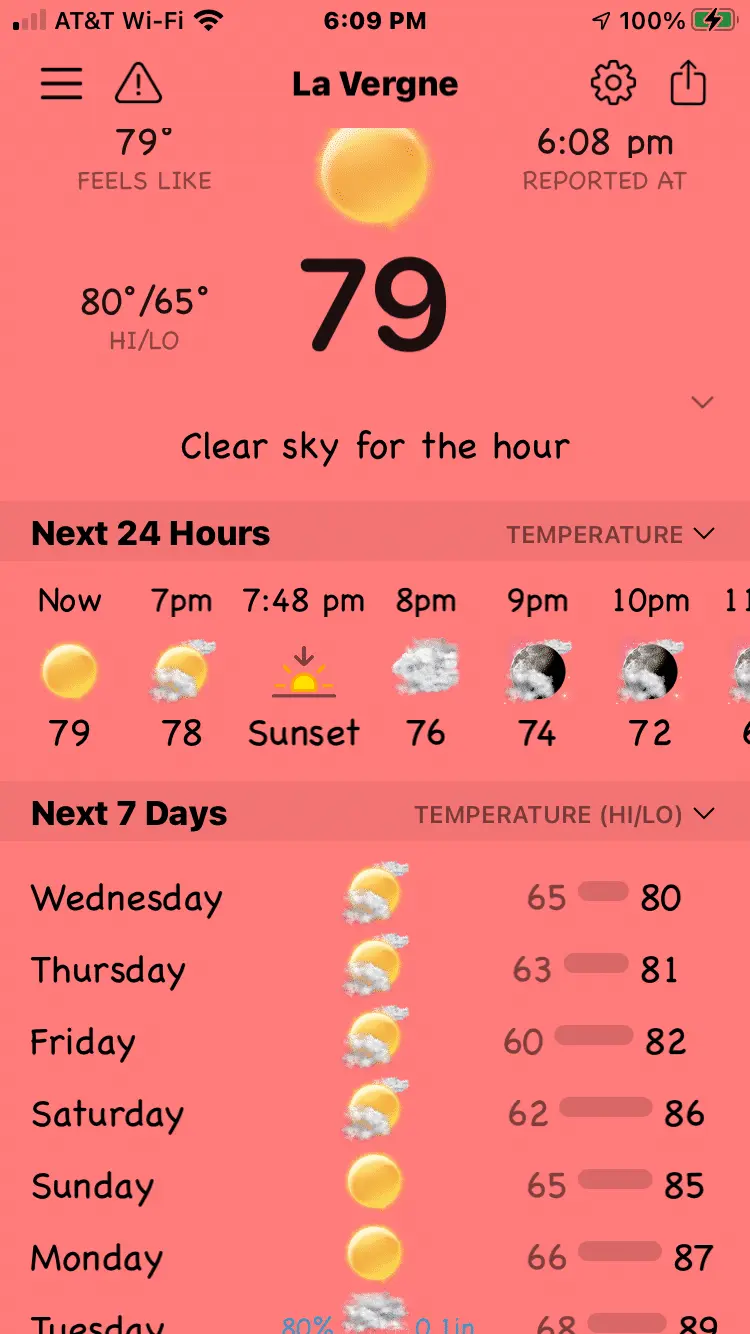The image size is (750, 1334).
Task: Open Saturday's forecast
Action: (x=375, y=1113)
